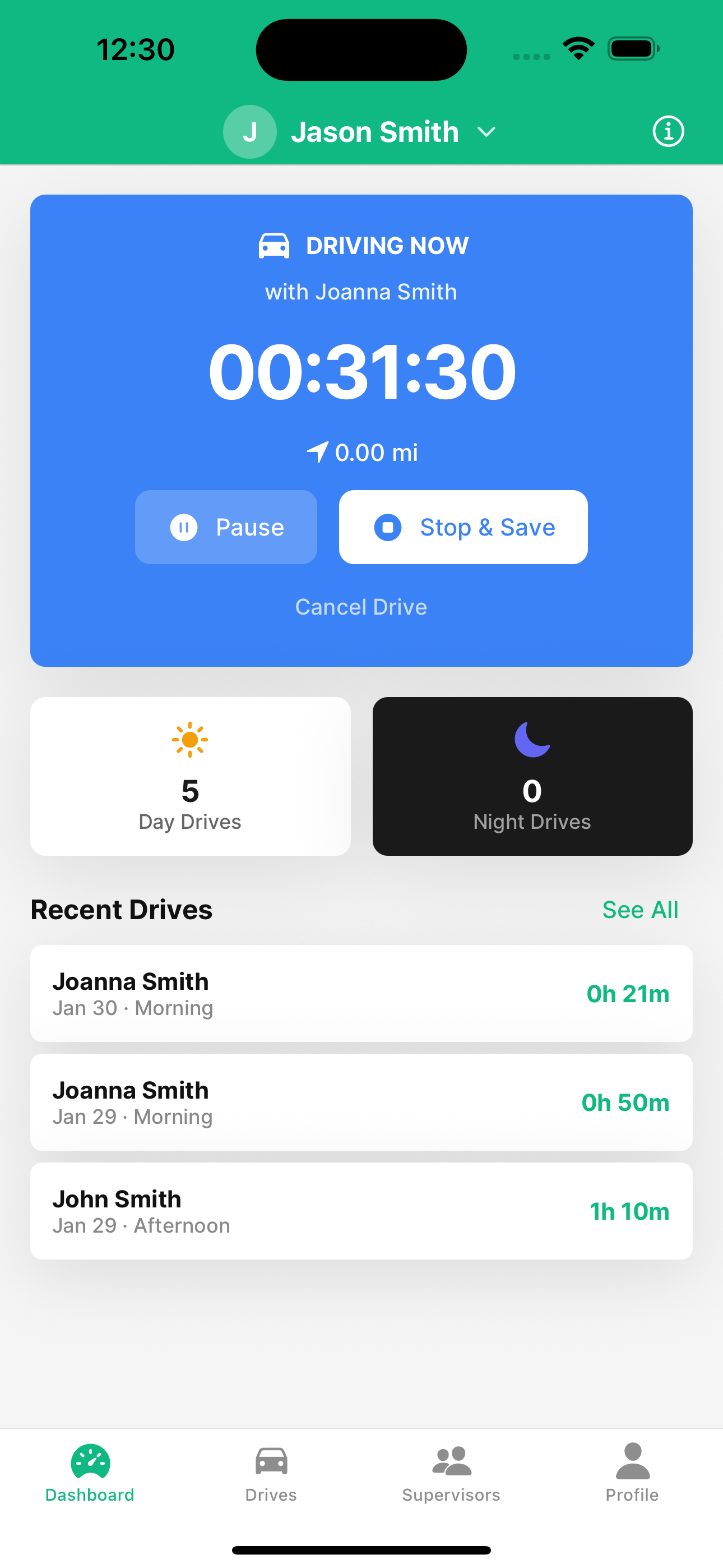723x1568 pixels.
Task: Tap the moon icon on Night Drives card
Action: (532, 740)
